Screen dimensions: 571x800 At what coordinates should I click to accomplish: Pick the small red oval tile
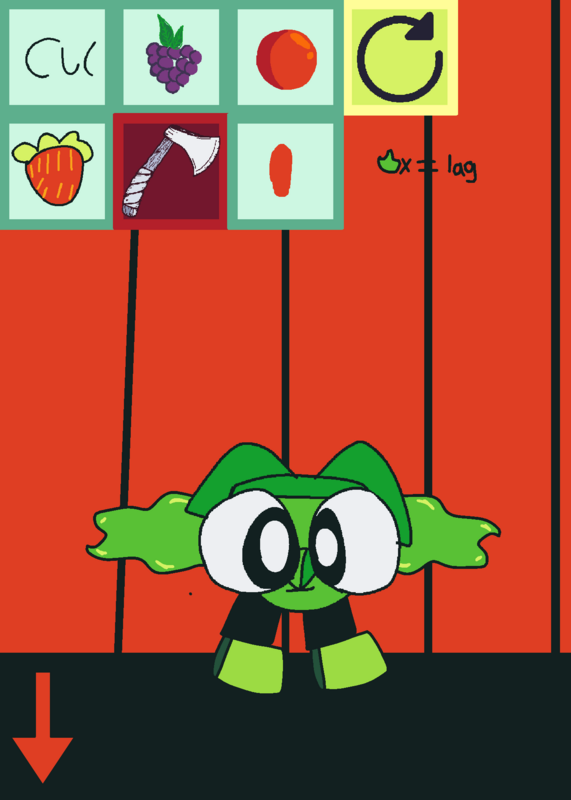click(x=285, y=171)
